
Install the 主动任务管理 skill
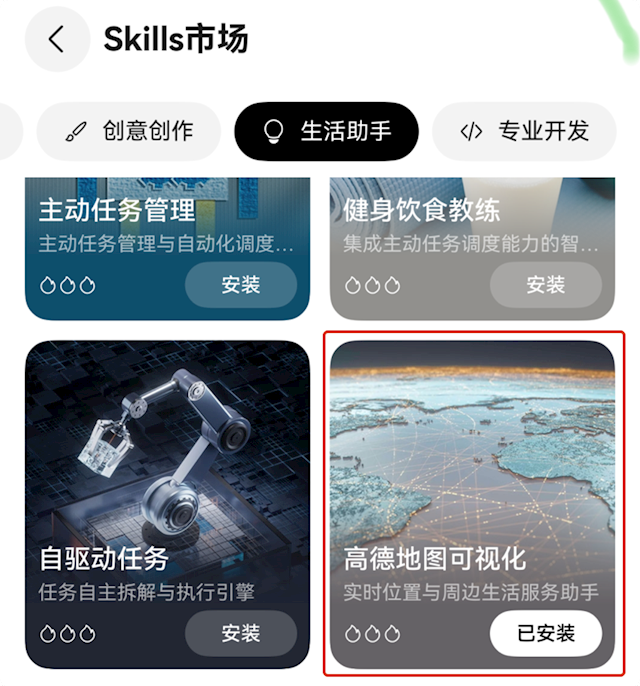click(241, 285)
